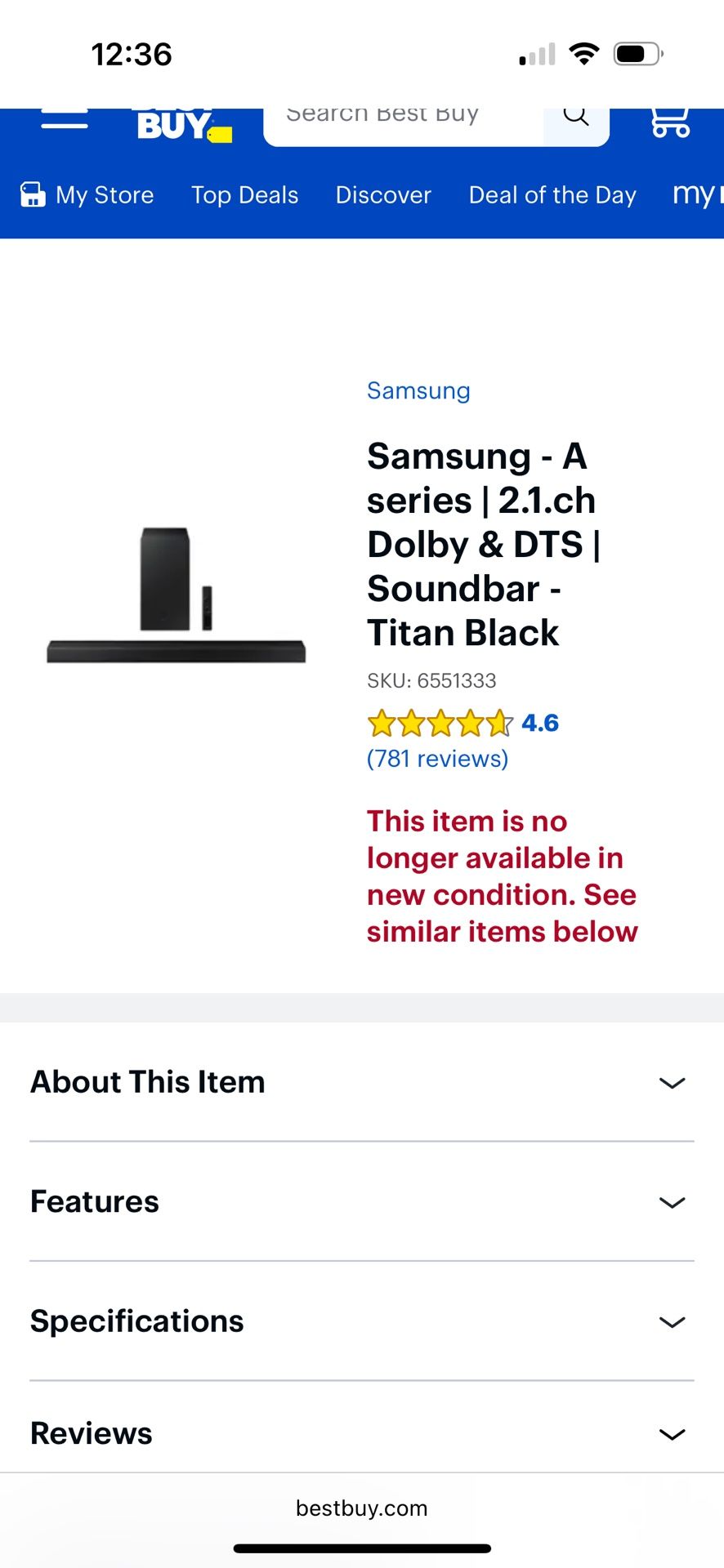Tap the cellular signal strength bars
The height and width of the screenshot is (1568, 724).
(x=534, y=52)
